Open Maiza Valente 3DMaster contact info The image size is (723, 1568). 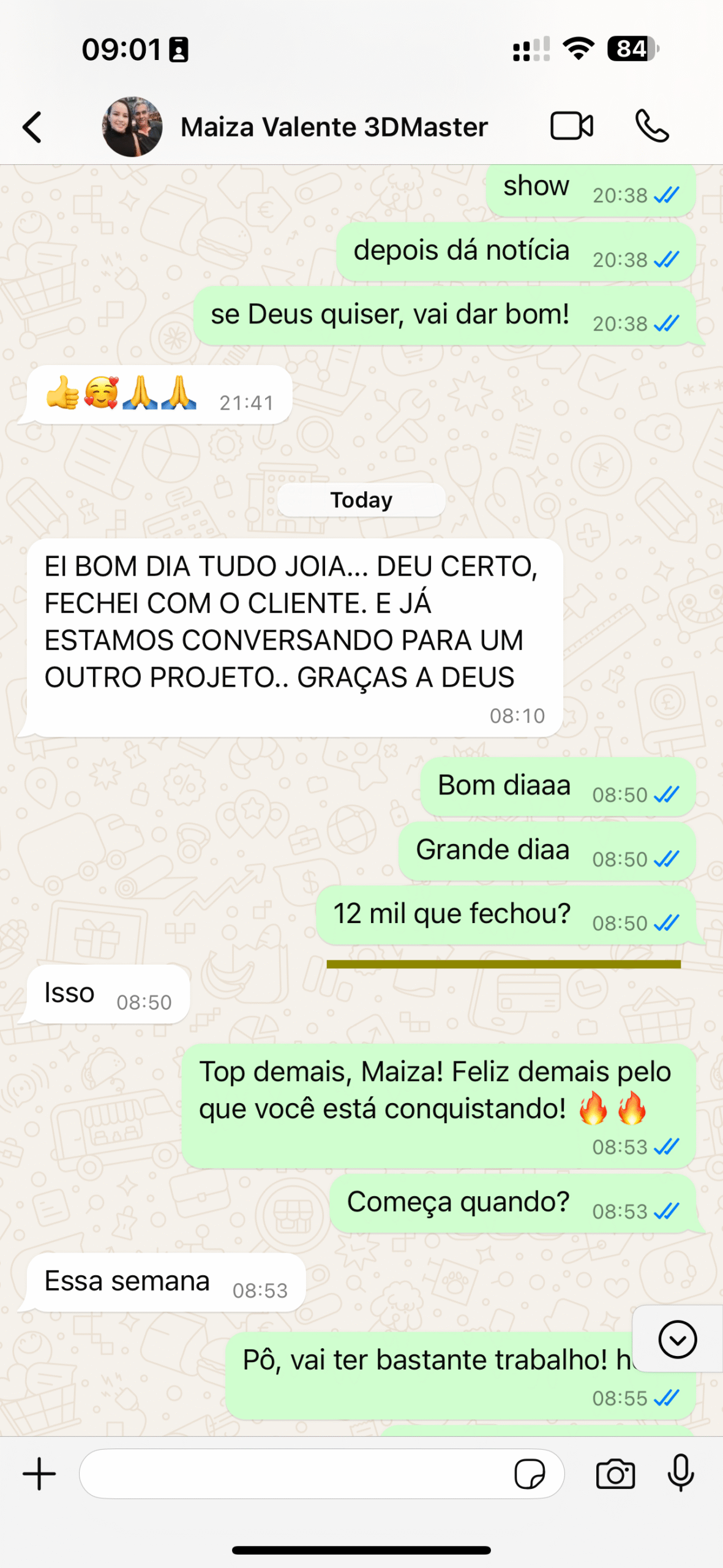coord(334,127)
